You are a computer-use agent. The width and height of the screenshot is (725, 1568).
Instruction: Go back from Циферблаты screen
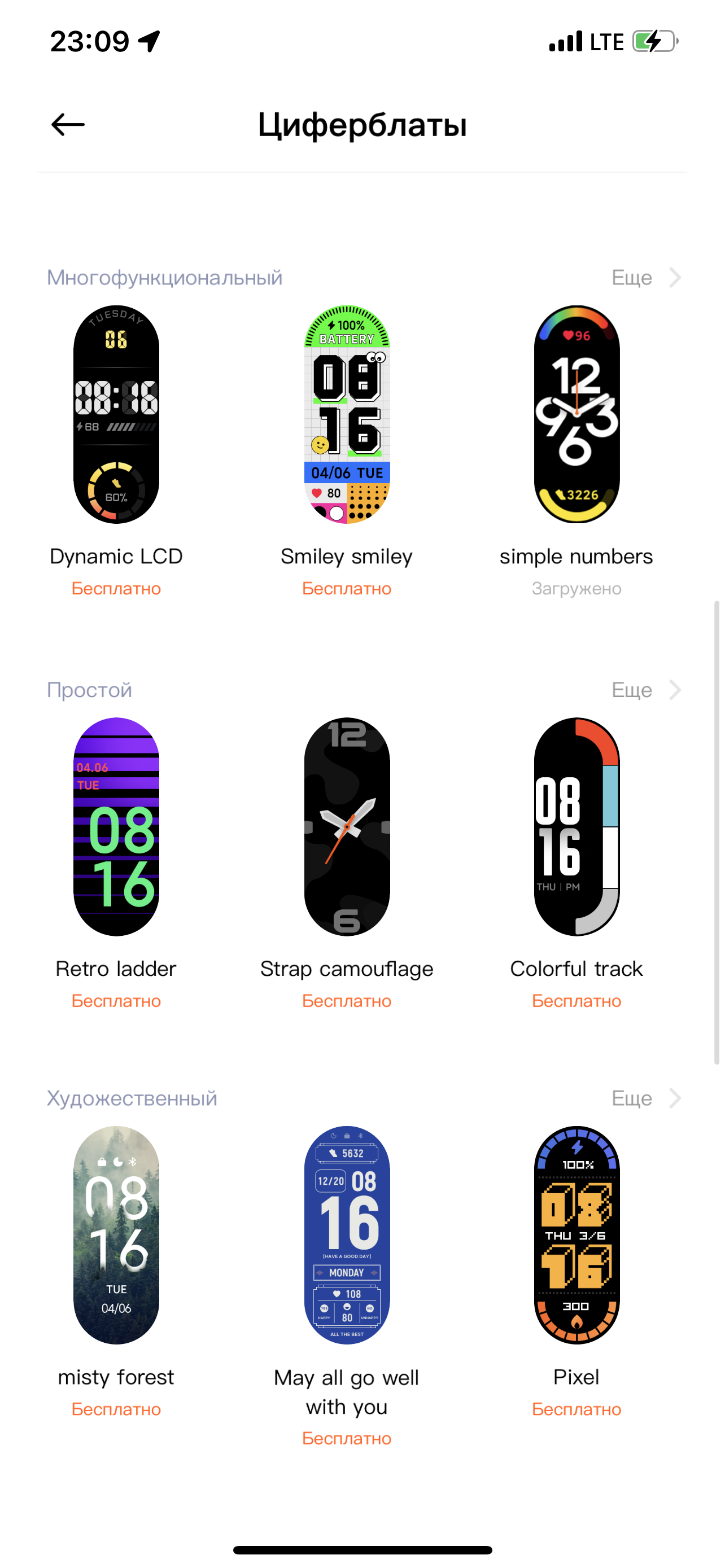68,125
